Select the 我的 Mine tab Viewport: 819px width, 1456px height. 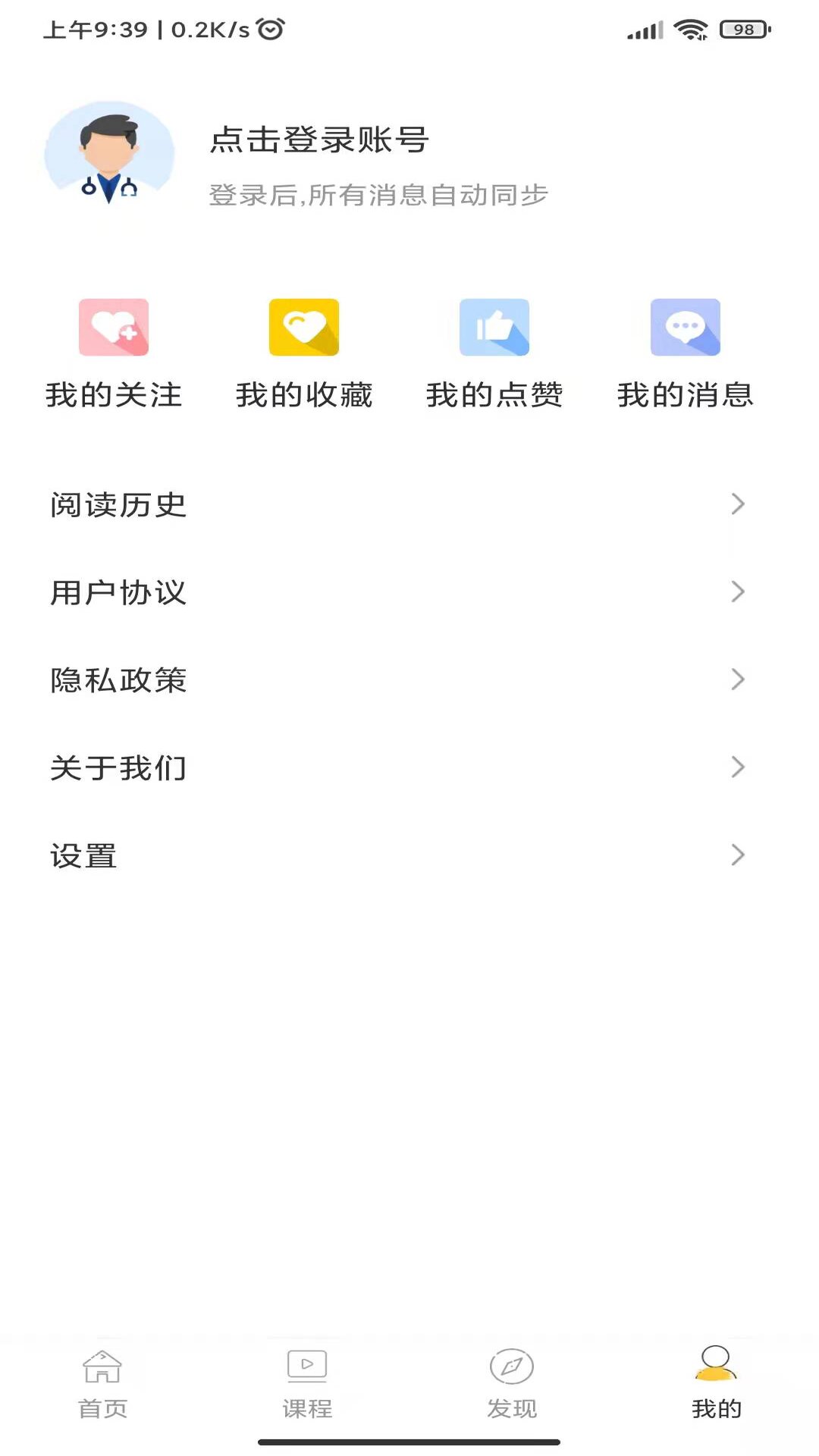pos(716,1383)
